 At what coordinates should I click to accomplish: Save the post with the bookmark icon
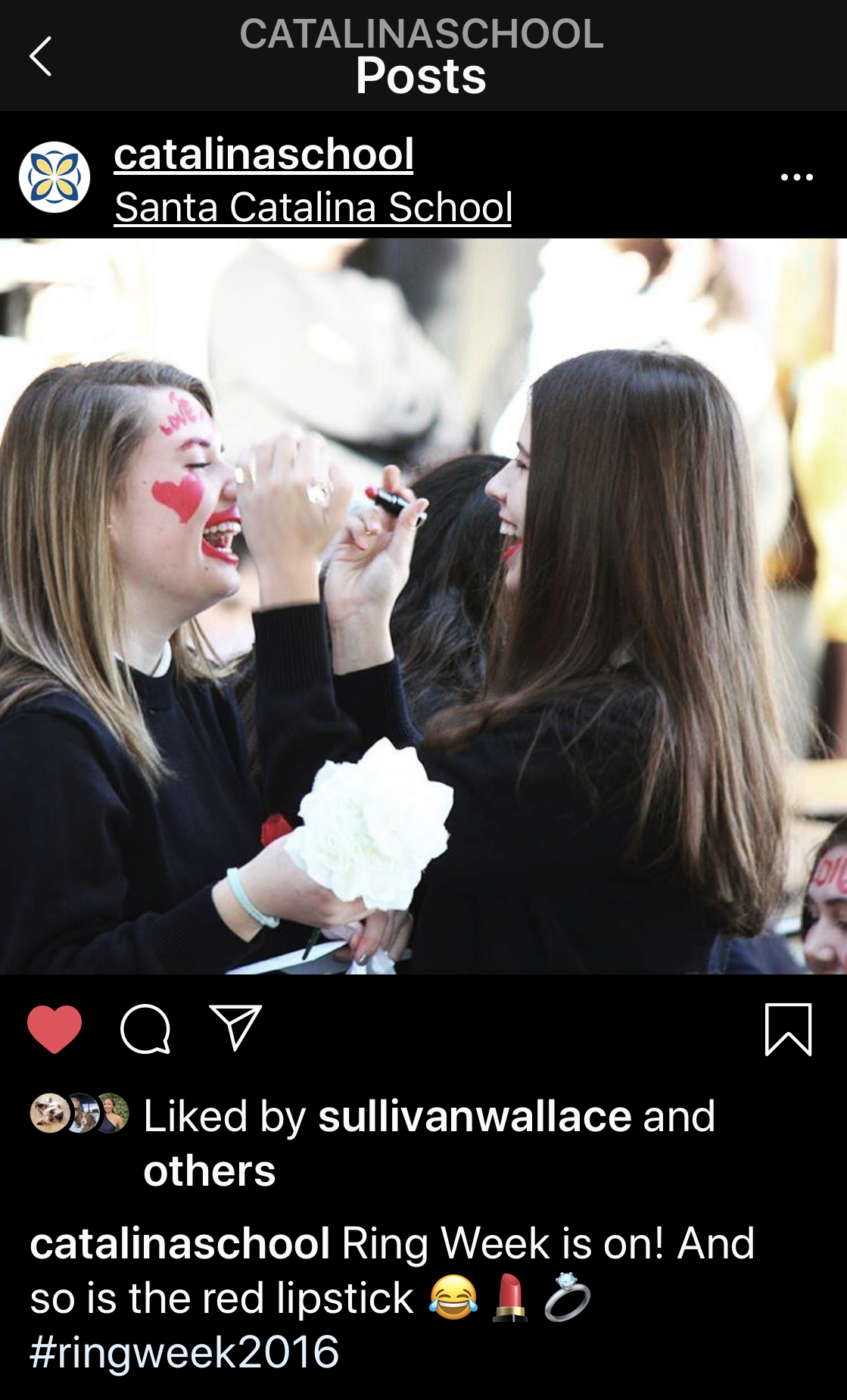pyautogui.click(x=788, y=1029)
